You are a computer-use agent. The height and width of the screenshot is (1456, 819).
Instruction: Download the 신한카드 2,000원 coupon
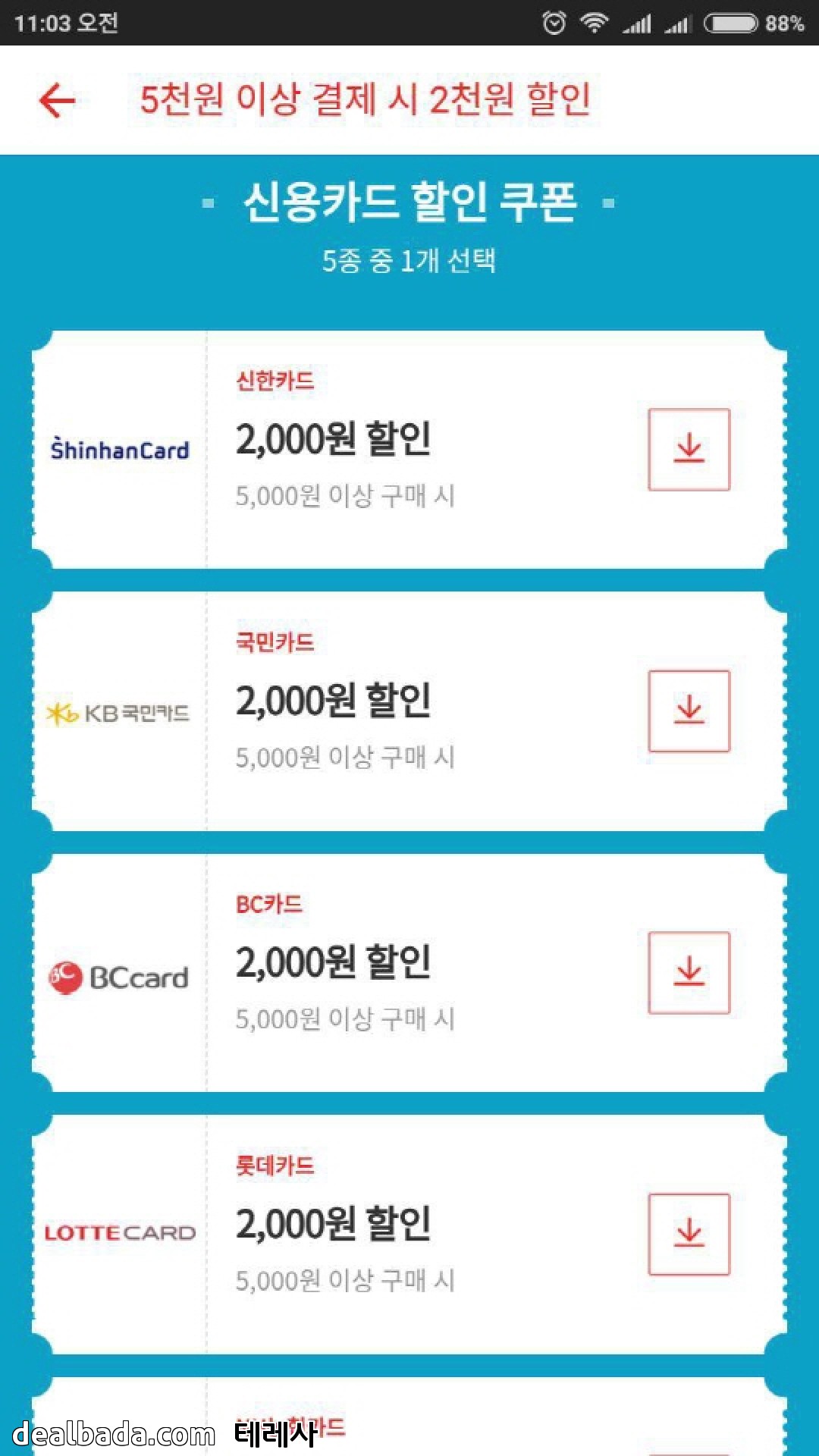tap(689, 450)
